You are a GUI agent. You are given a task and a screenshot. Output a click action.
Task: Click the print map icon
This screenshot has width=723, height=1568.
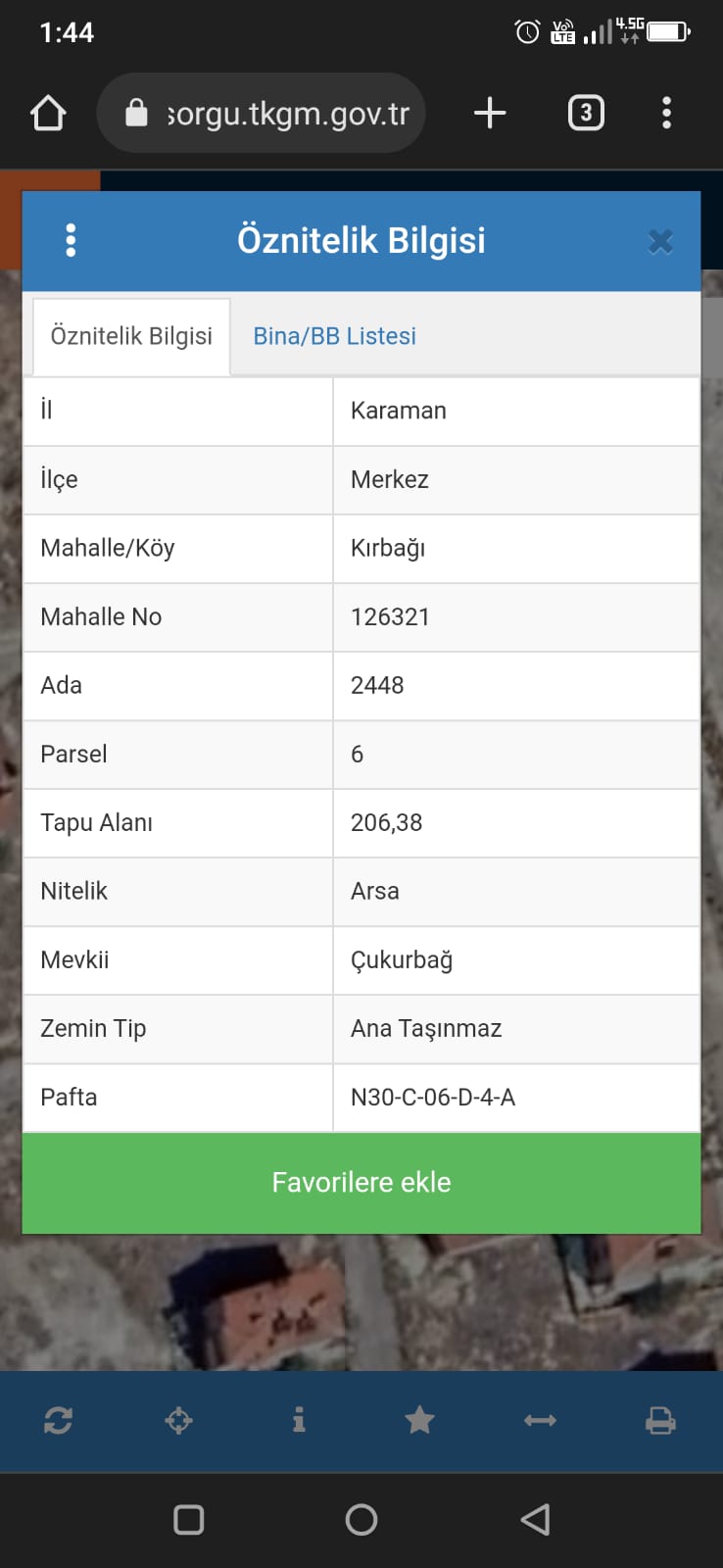tap(660, 1420)
